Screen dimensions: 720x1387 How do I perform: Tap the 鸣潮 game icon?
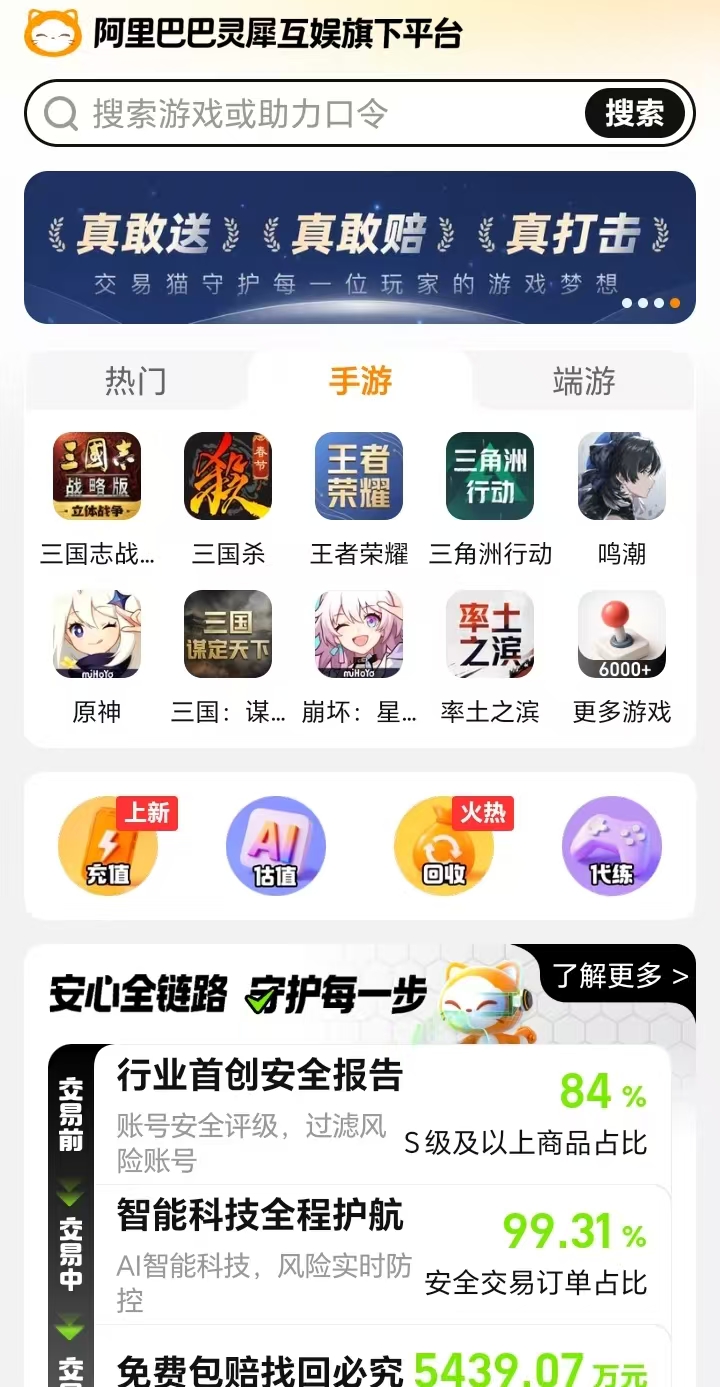coord(620,476)
